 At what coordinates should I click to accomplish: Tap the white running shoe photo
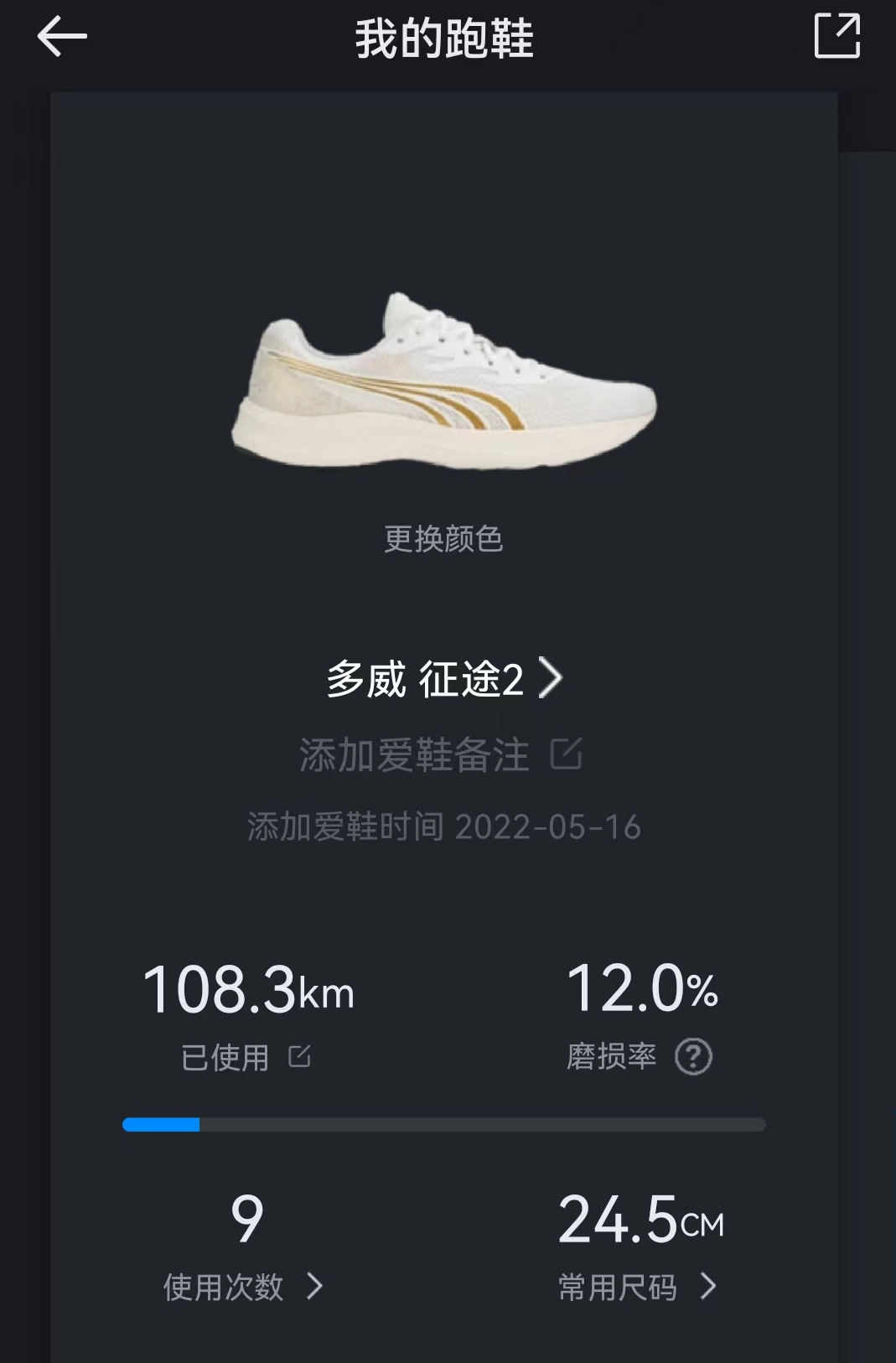pos(444,377)
